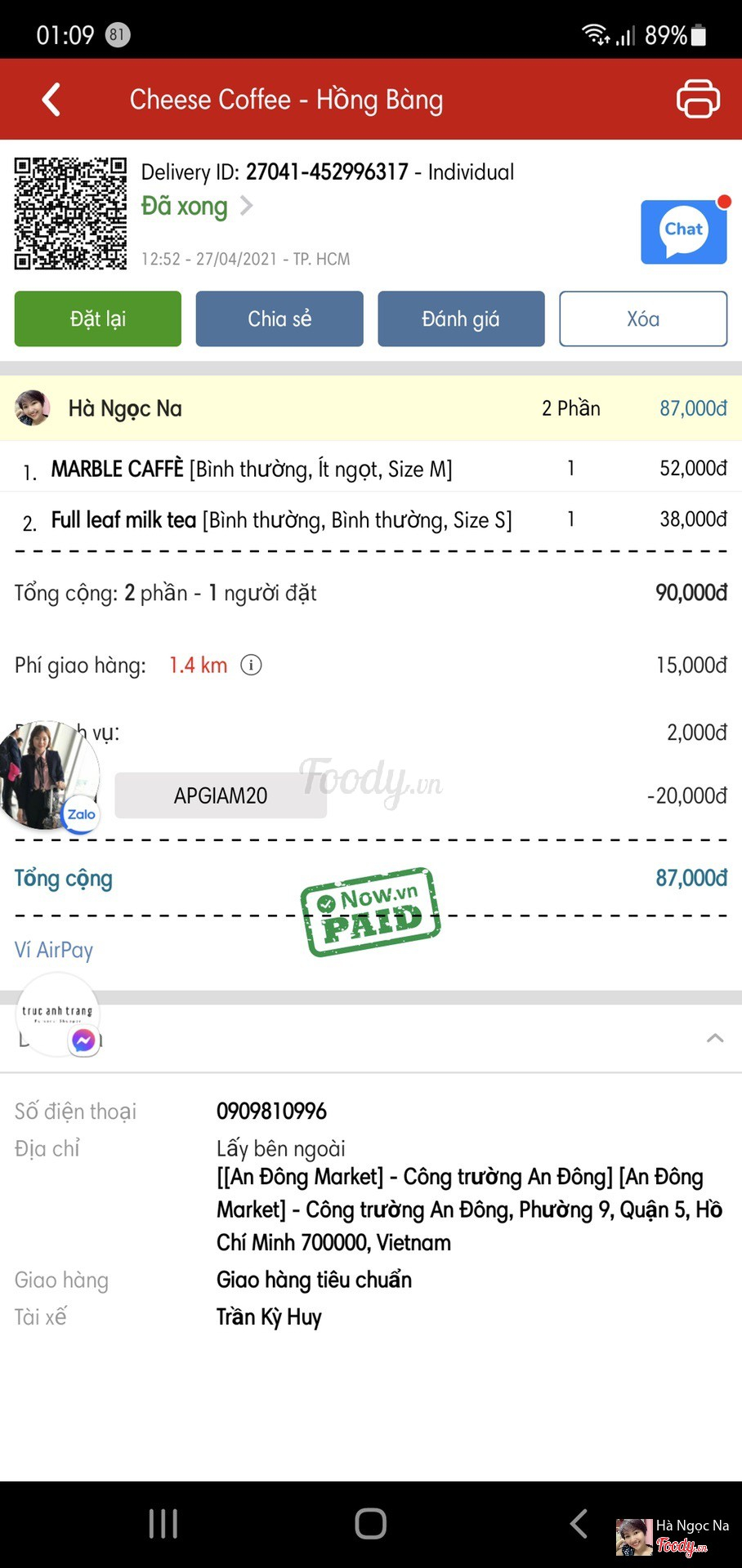742x1568 pixels.
Task: Open the Zalo chat head
Action: (x=51, y=773)
